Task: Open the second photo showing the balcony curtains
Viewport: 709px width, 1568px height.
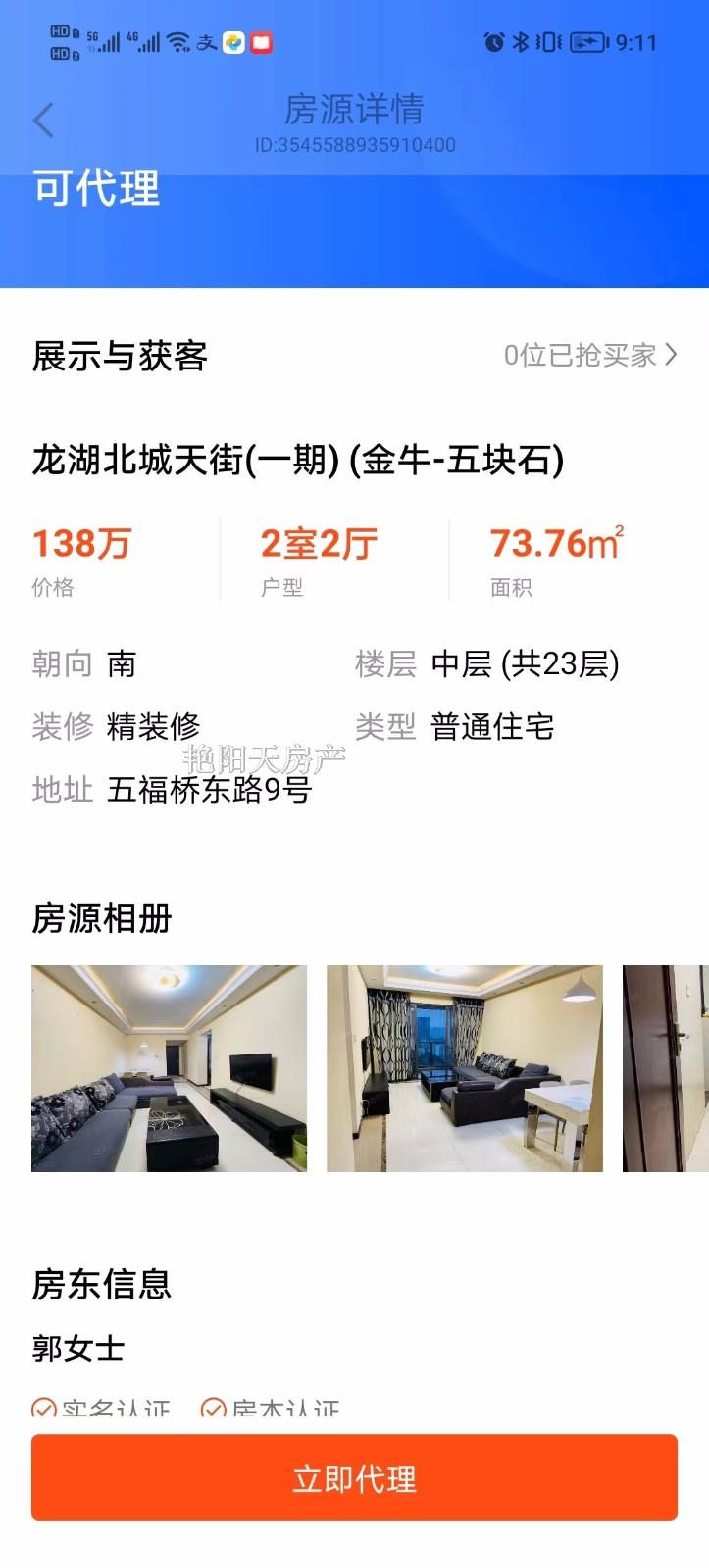Action: coord(464,1068)
